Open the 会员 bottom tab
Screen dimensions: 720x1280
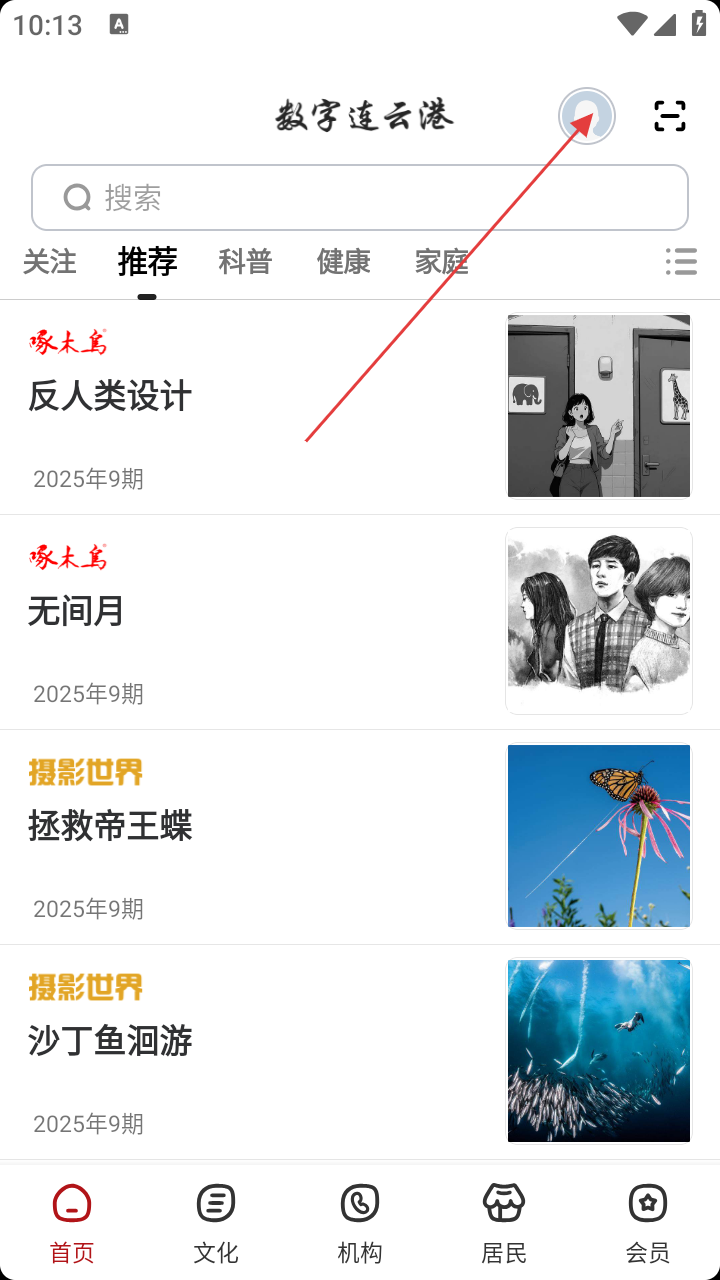click(x=648, y=1222)
